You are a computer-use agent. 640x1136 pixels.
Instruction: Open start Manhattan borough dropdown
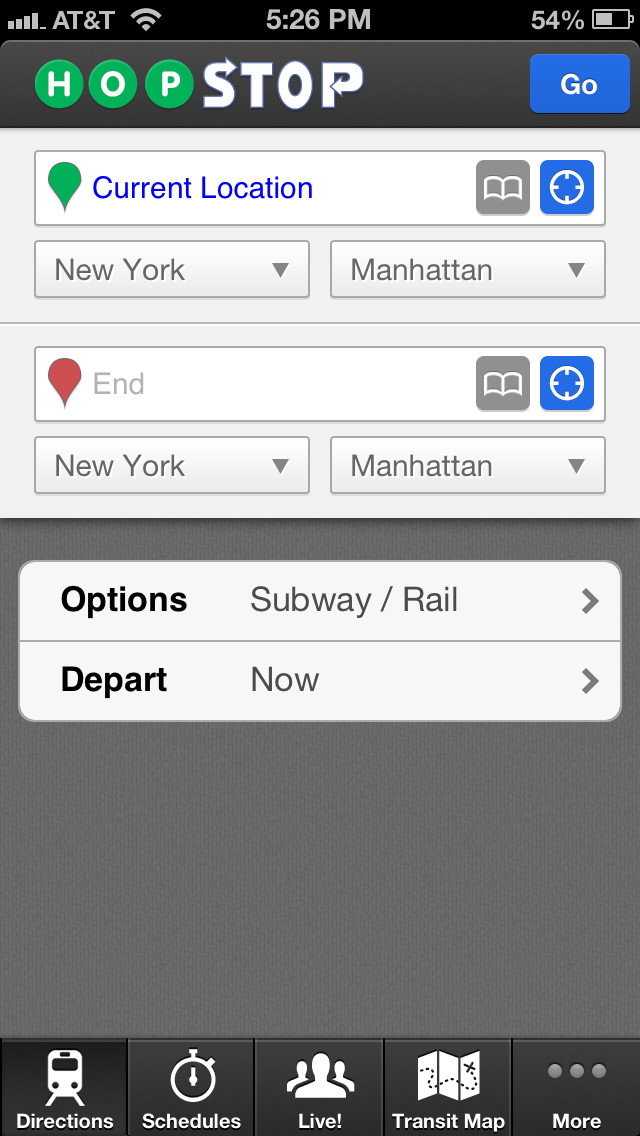(x=467, y=270)
